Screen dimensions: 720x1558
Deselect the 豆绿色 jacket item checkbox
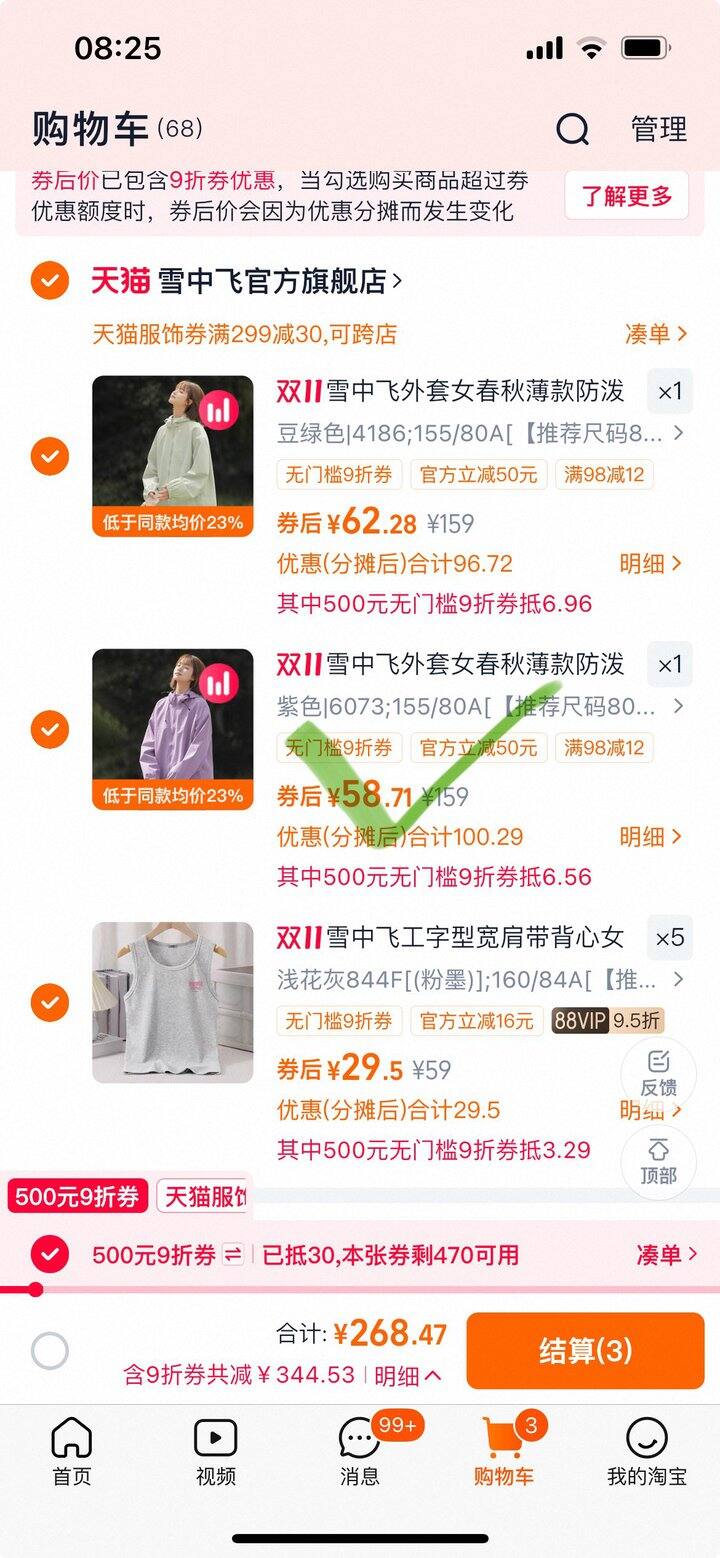point(49,457)
